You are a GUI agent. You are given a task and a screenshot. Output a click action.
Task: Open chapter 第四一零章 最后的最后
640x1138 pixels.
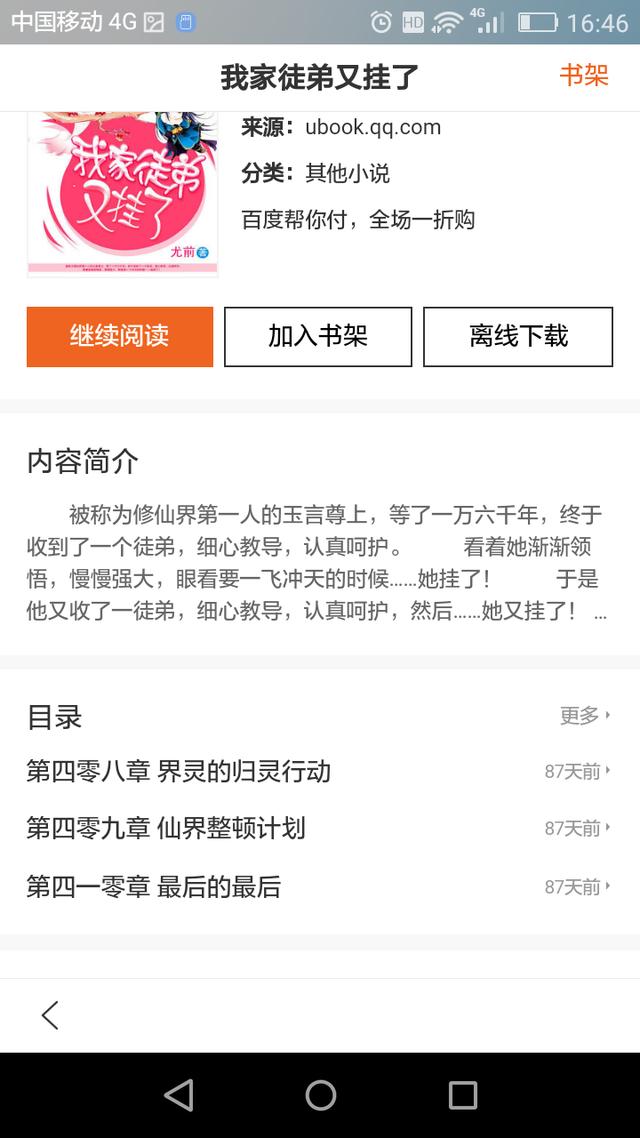[x=319, y=887]
